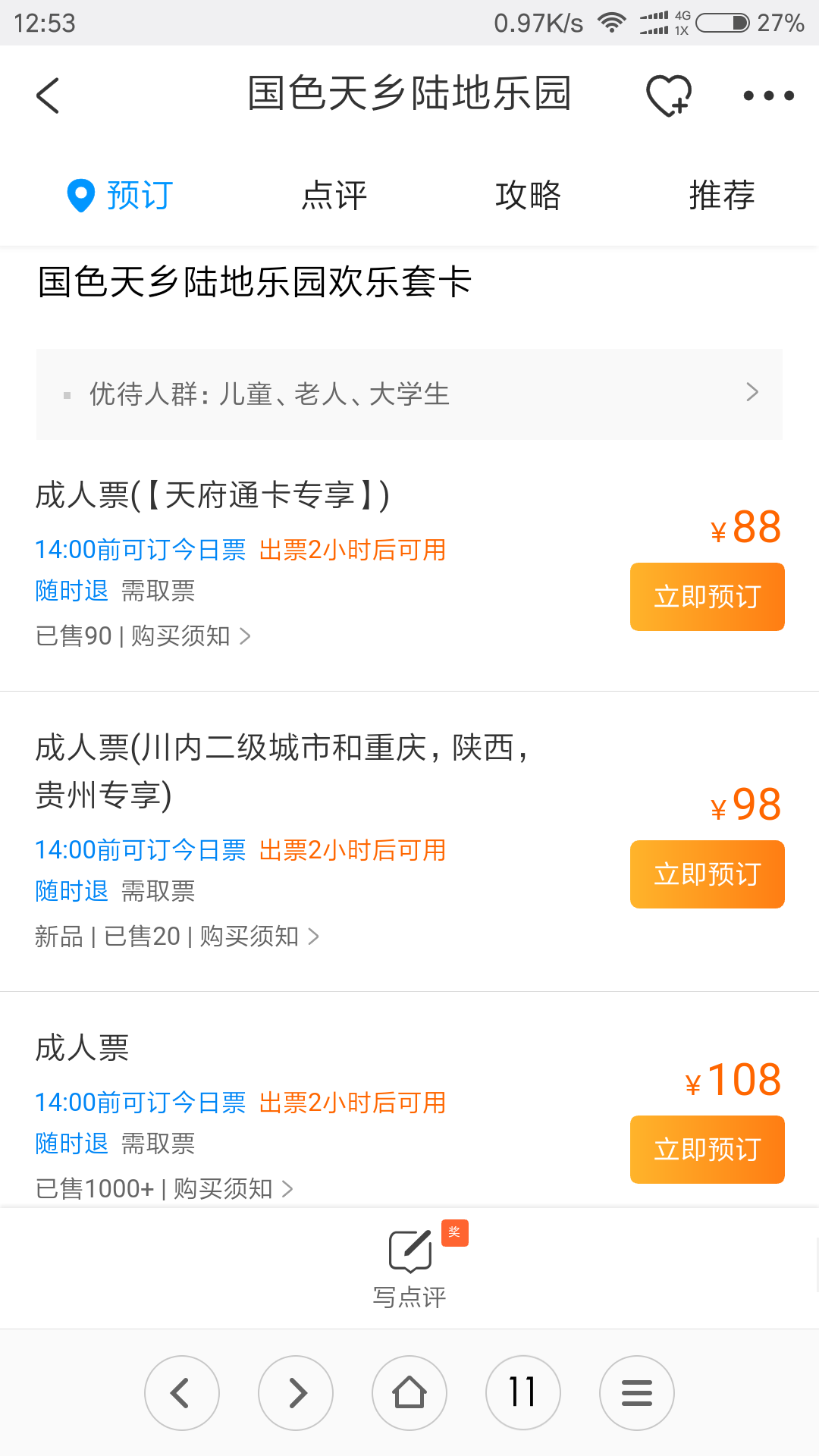Book the ¥88 天府通卡专享 adult ticket
Screen dimensions: 819x1456
(708, 597)
